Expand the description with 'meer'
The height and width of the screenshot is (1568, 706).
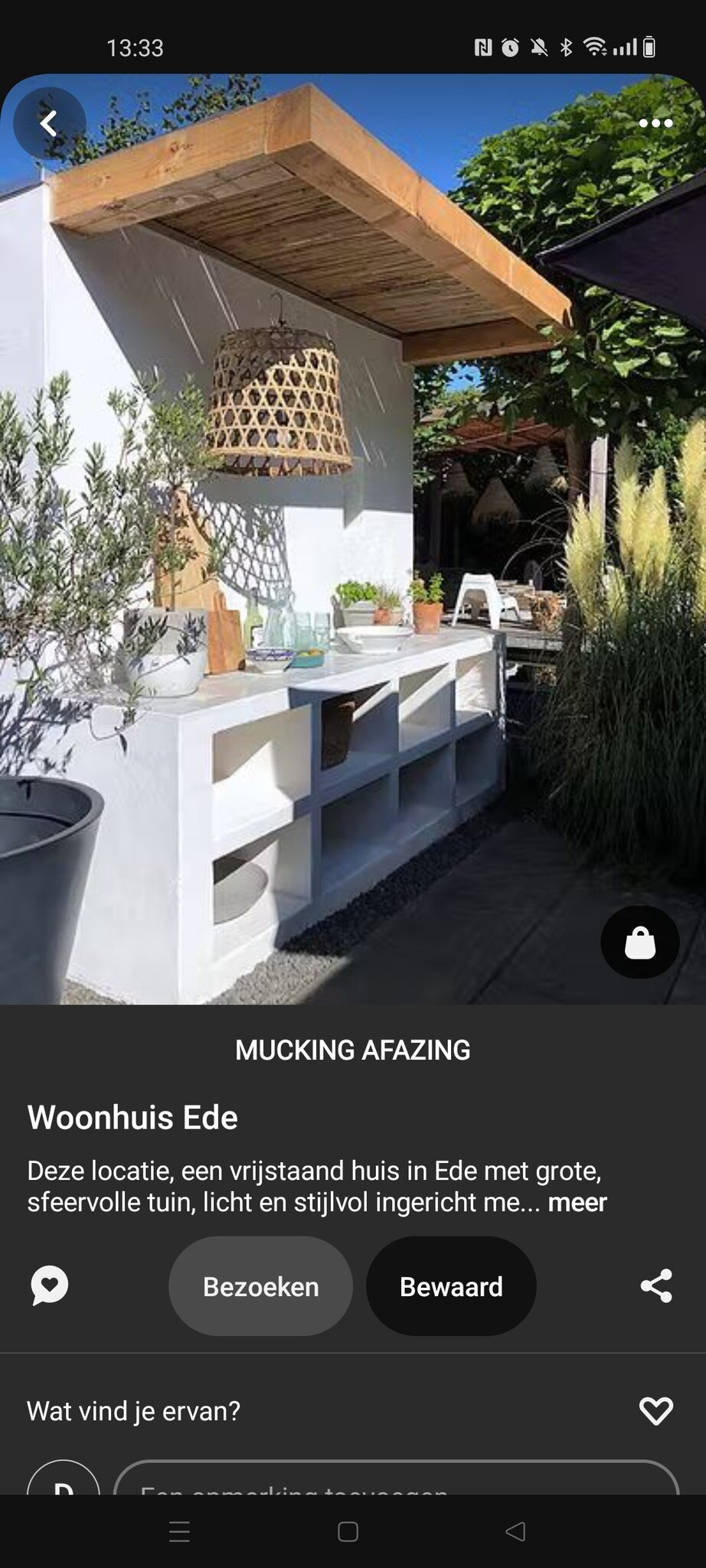(577, 1202)
